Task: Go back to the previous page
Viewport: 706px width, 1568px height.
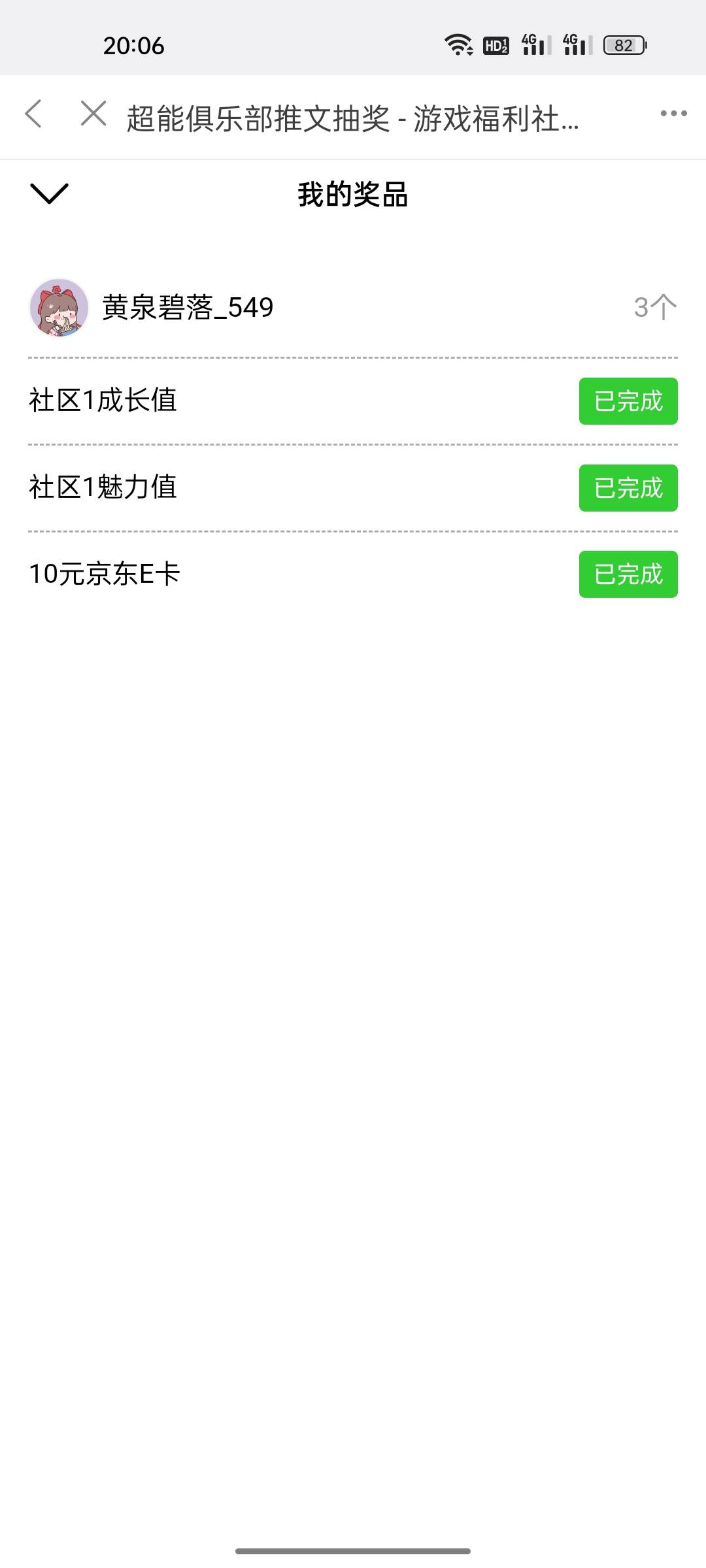Action: 34,114
